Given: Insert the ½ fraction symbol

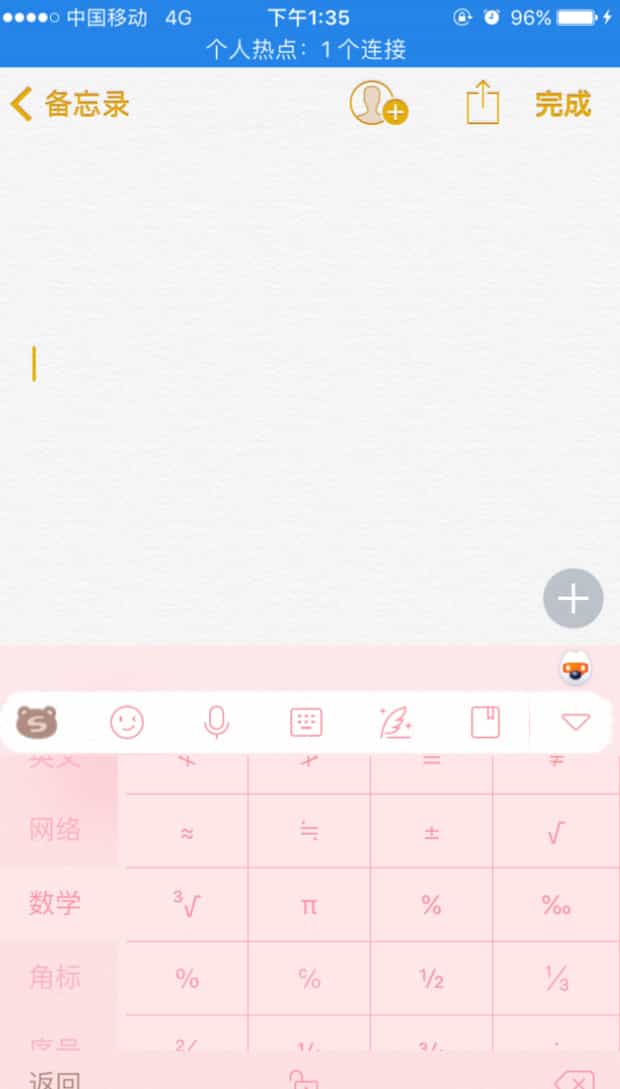Looking at the screenshot, I should coord(432,979).
